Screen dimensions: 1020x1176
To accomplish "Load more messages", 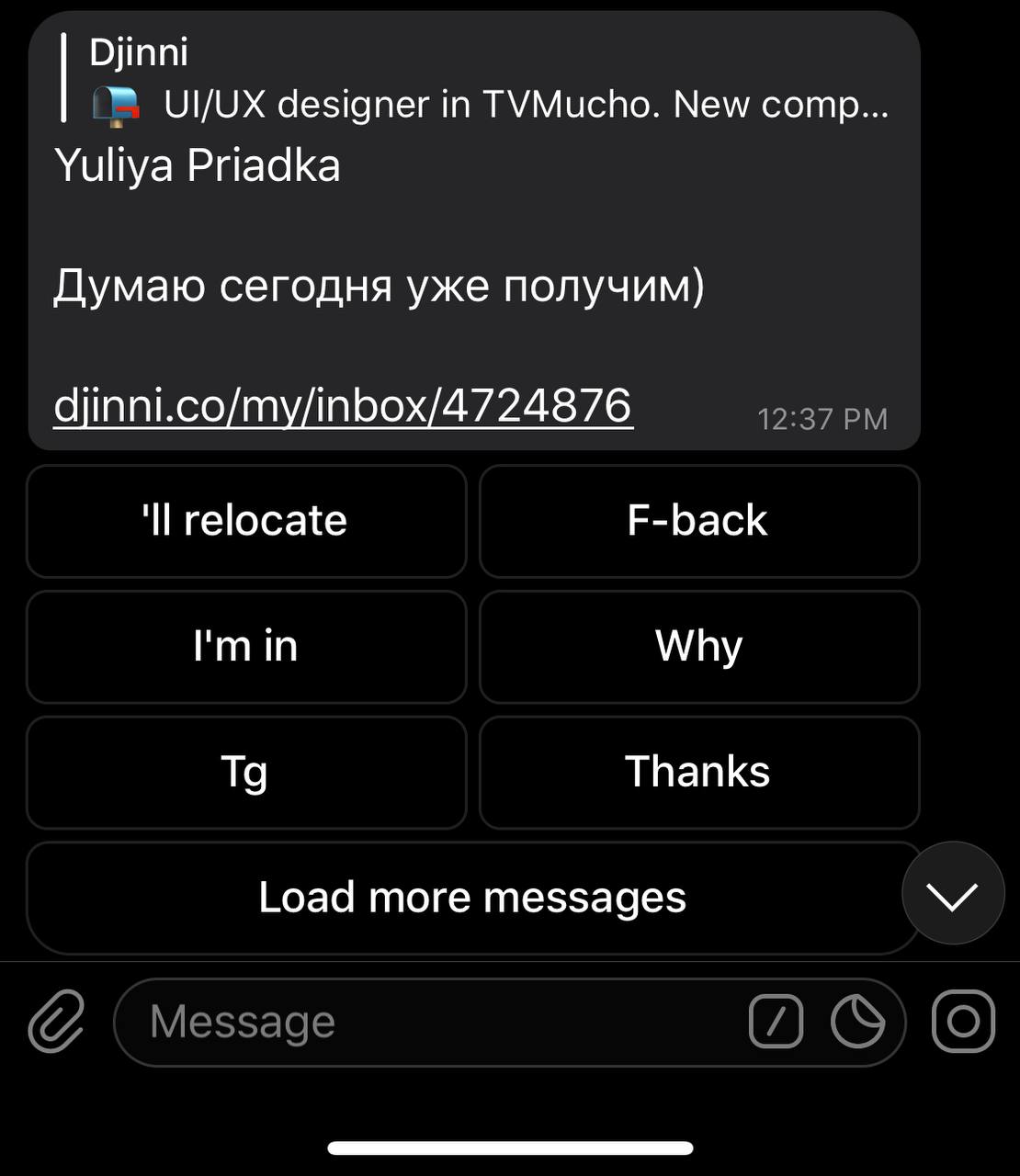I will [x=471, y=898].
